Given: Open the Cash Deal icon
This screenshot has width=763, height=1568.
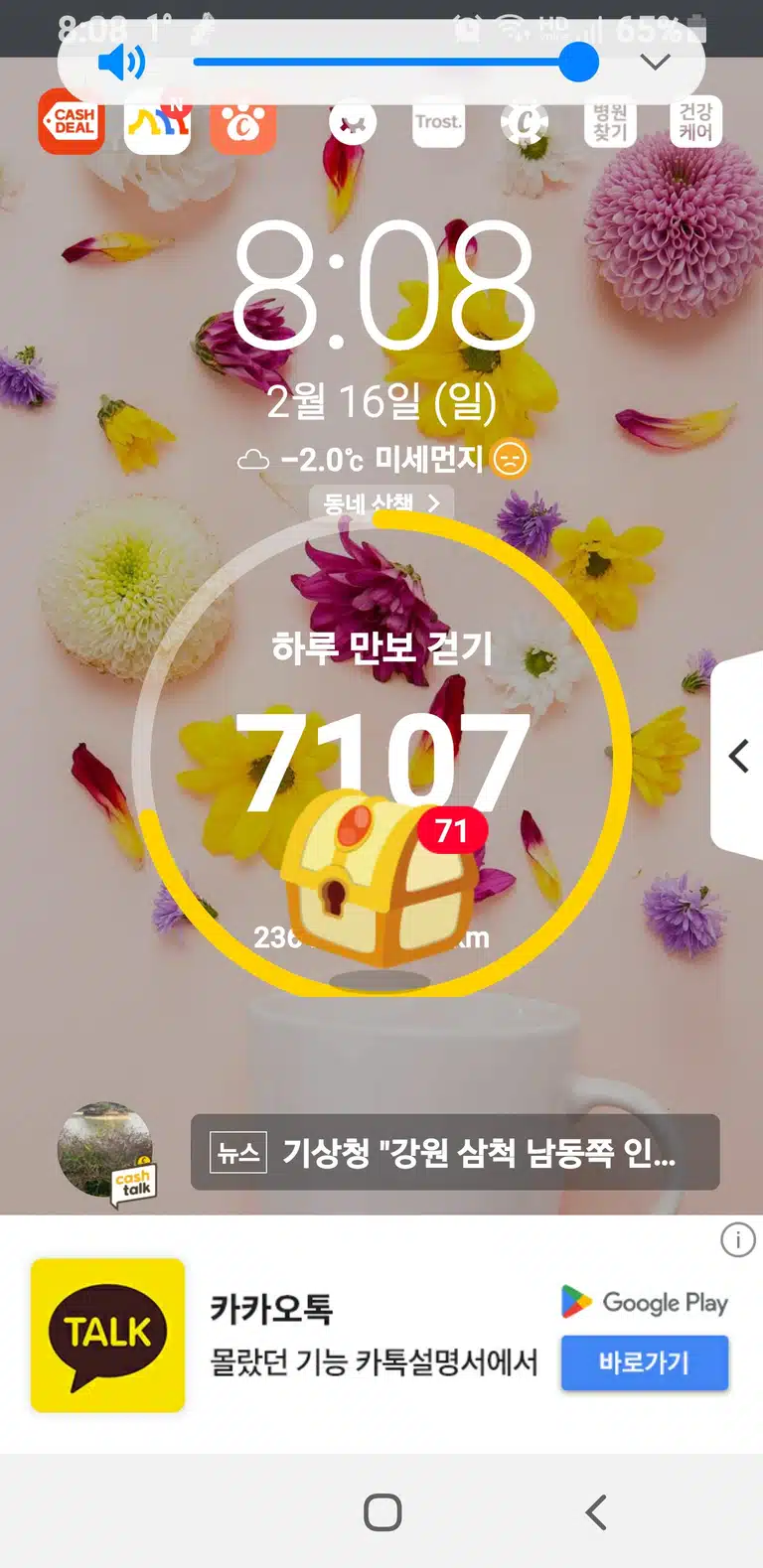Looking at the screenshot, I should tap(72, 122).
